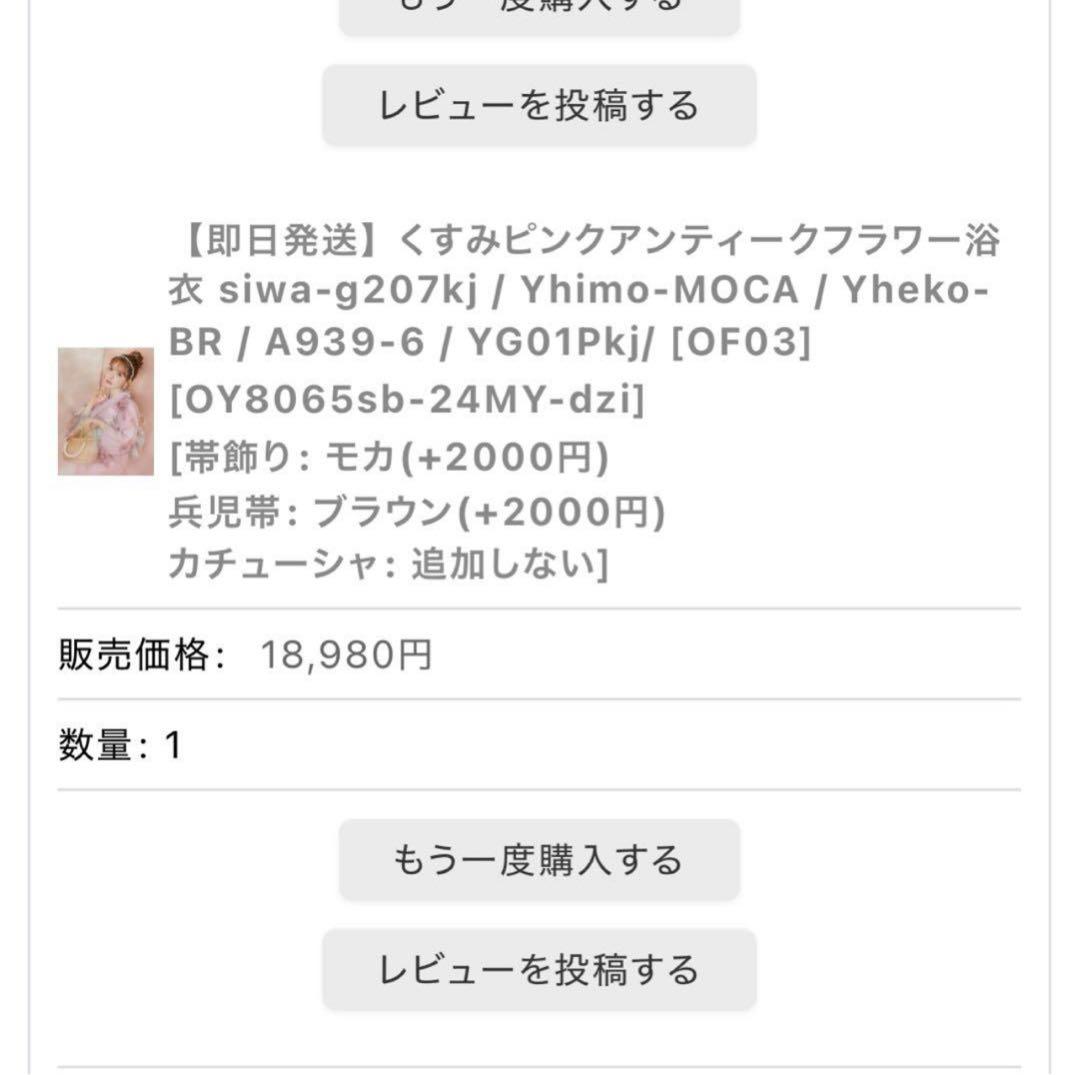Open the pink flower yukata product photo
The image size is (1080, 1075).
(x=105, y=411)
